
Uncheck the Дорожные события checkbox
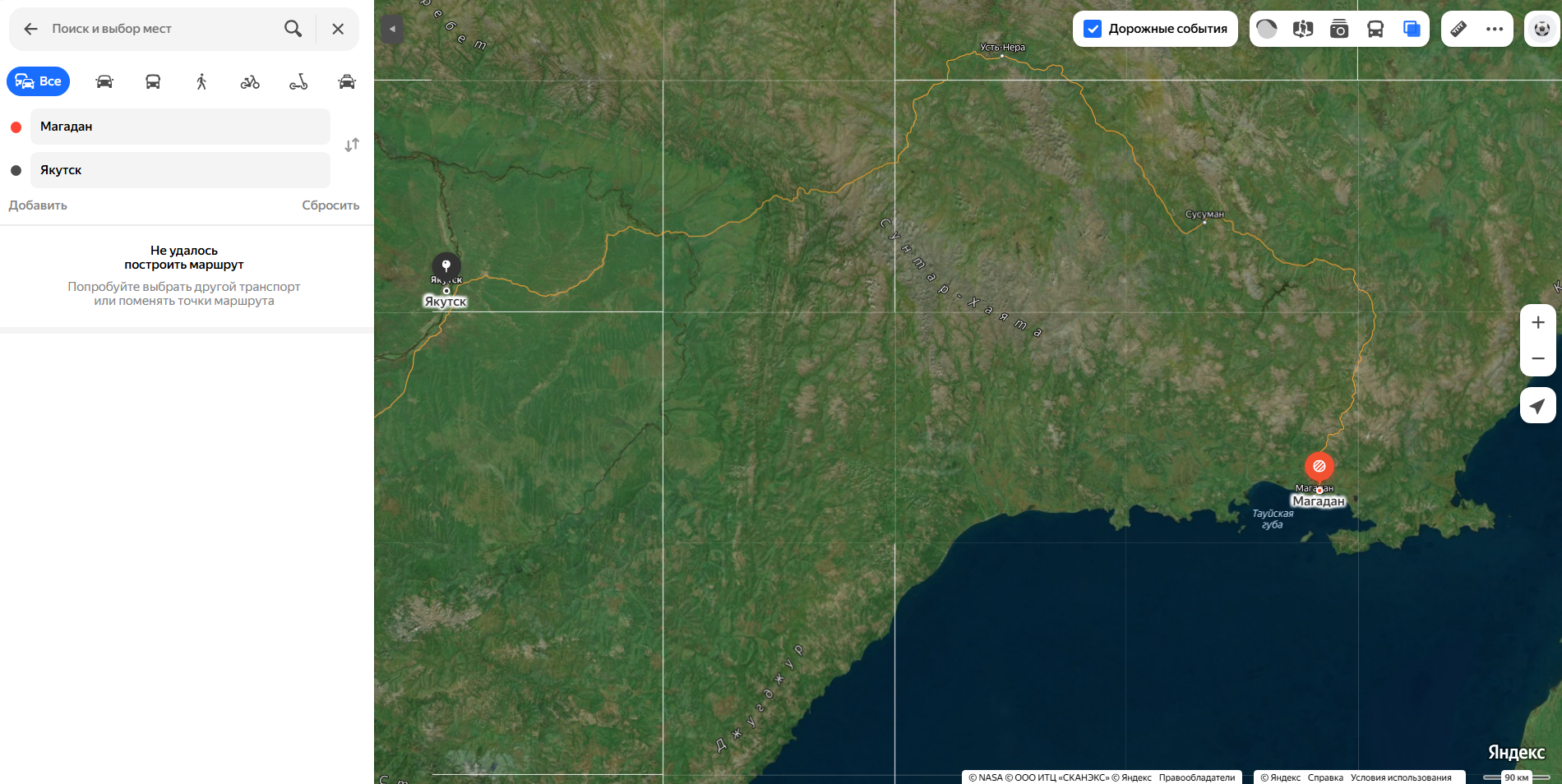pos(1093,29)
